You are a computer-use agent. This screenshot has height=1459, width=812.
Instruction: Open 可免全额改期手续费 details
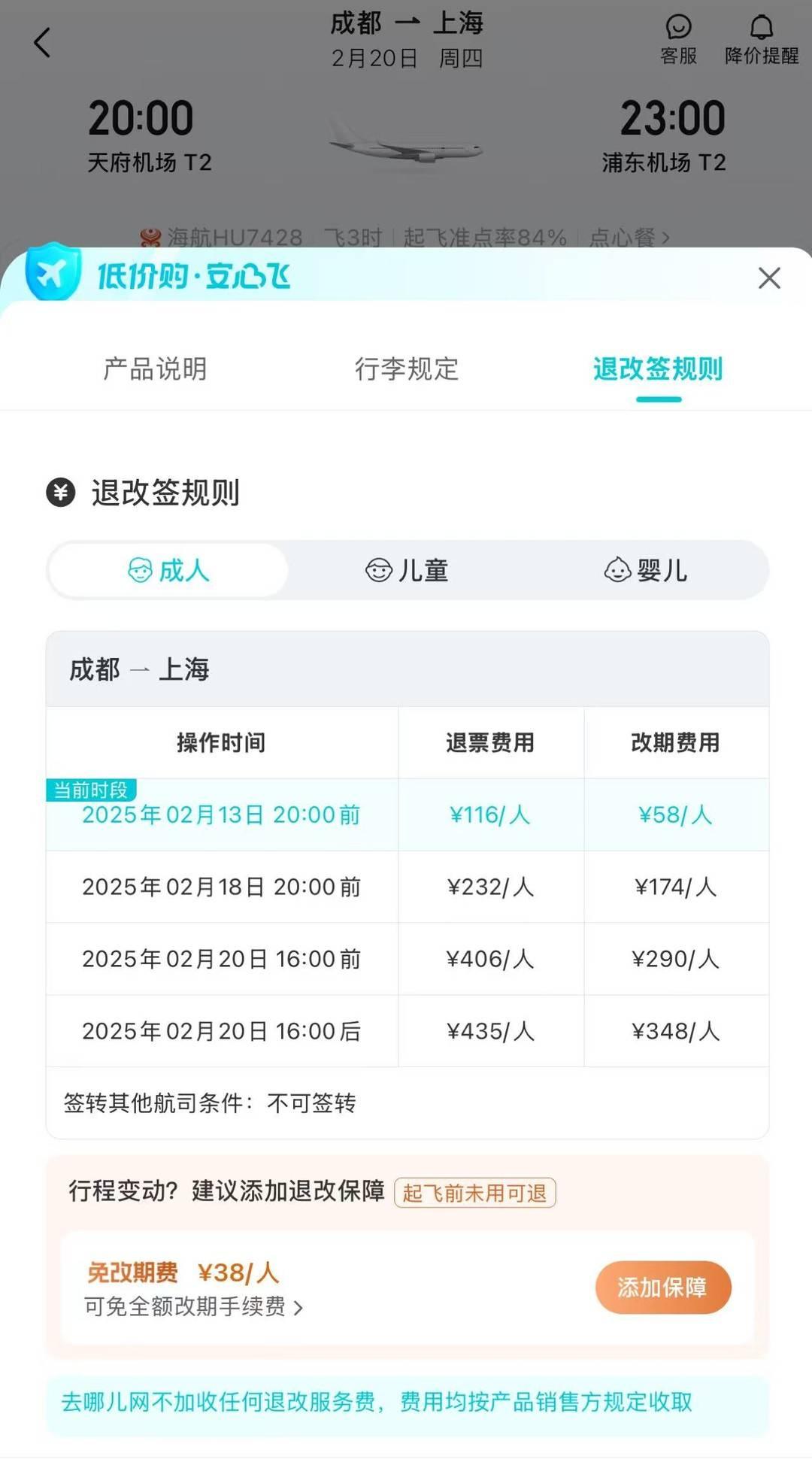point(193,1307)
